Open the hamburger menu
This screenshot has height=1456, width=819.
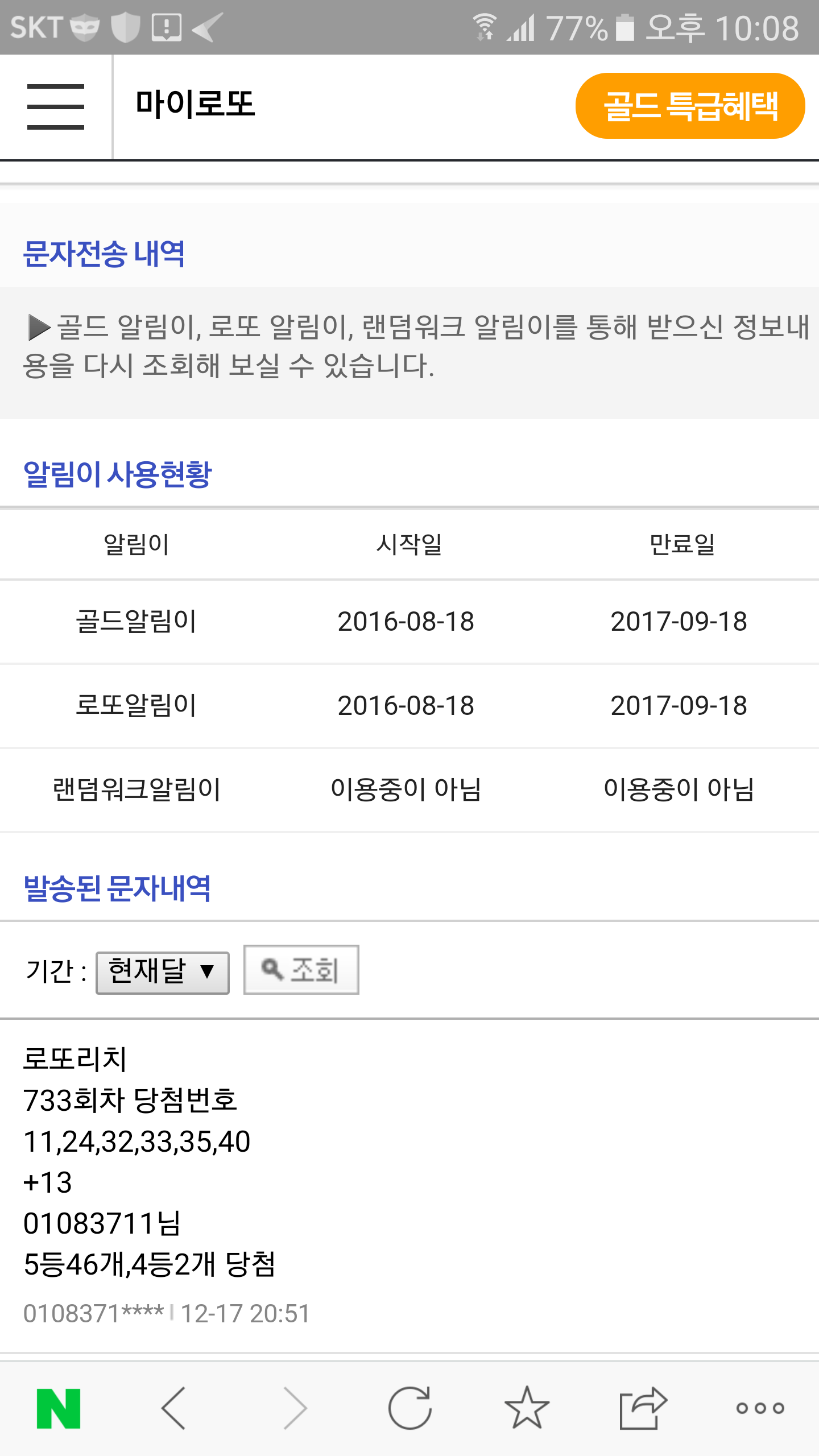click(56, 106)
